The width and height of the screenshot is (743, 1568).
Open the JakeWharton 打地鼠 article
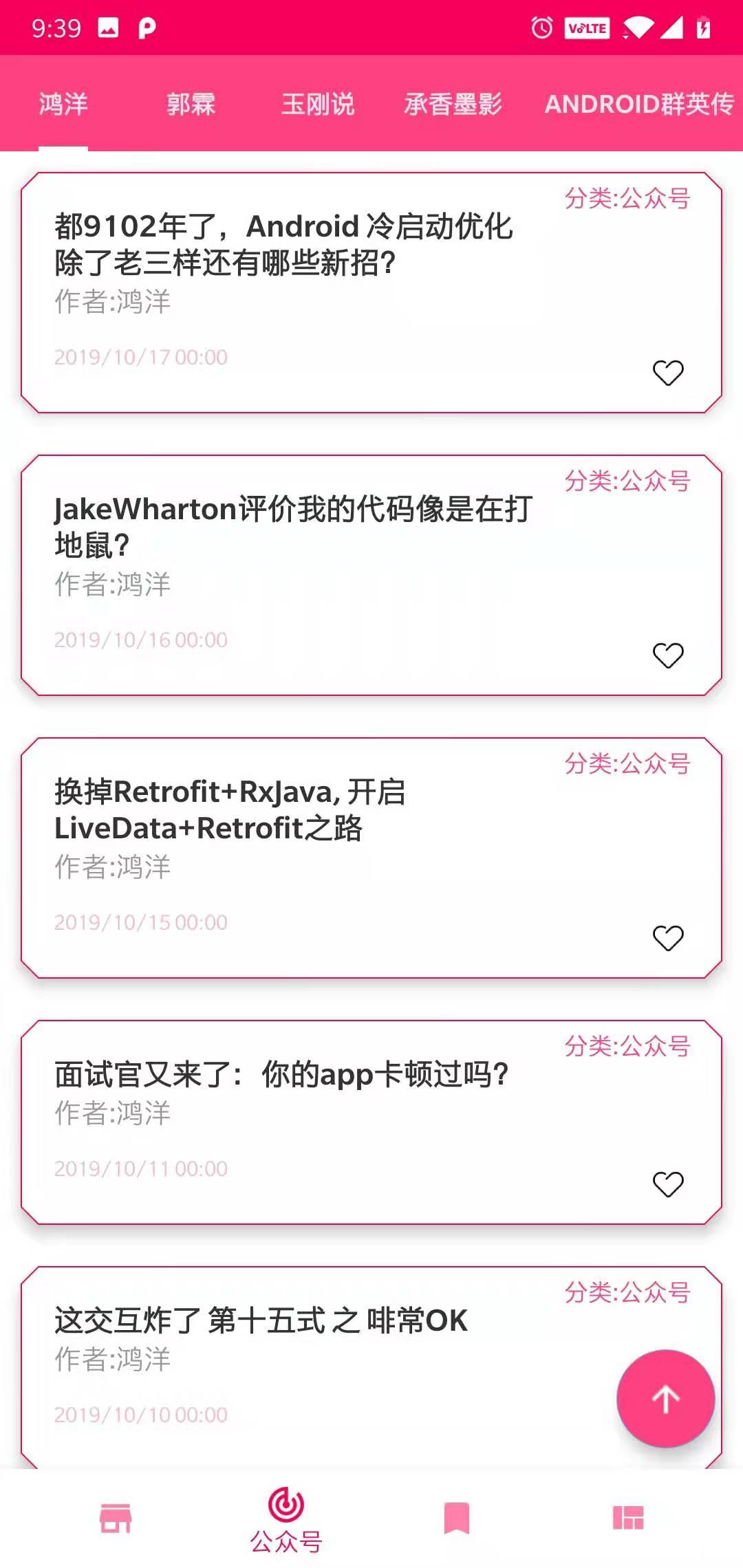point(371,575)
